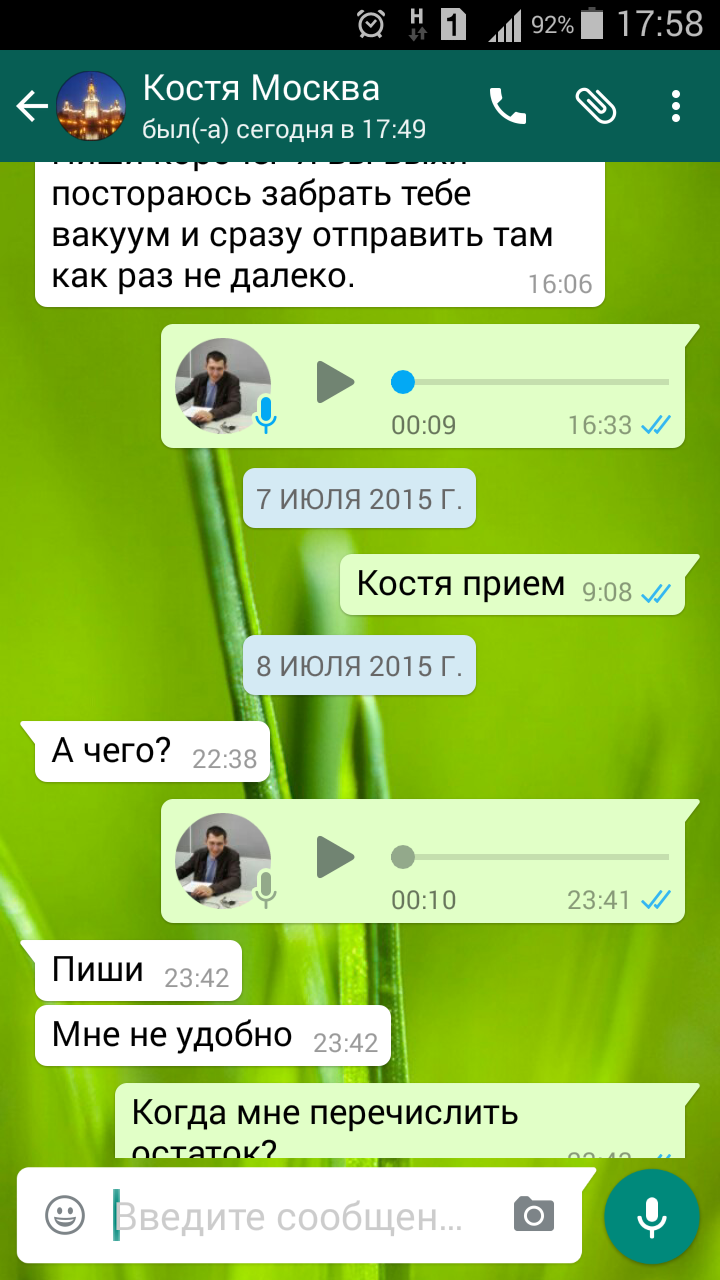This screenshot has width=720, height=1280.
Task: Open the camera to send a photo
Action: tap(533, 1216)
